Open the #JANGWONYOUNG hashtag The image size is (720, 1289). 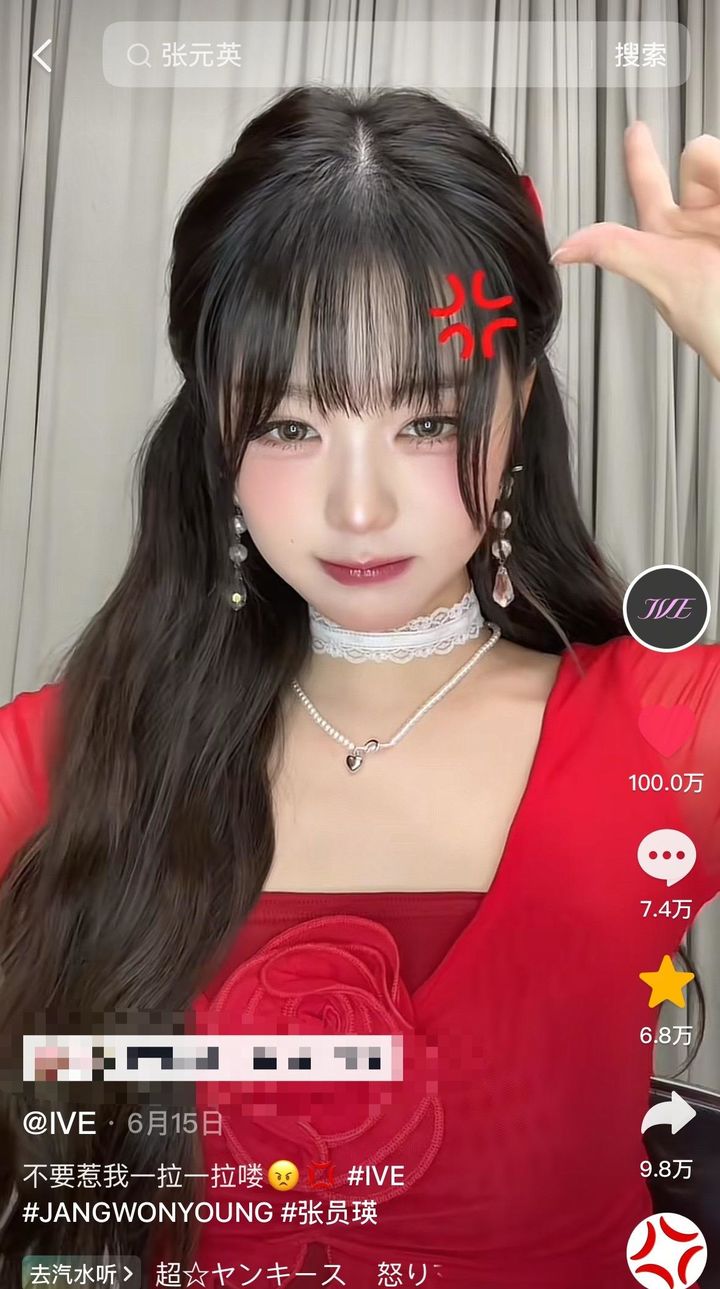[x=148, y=1213]
